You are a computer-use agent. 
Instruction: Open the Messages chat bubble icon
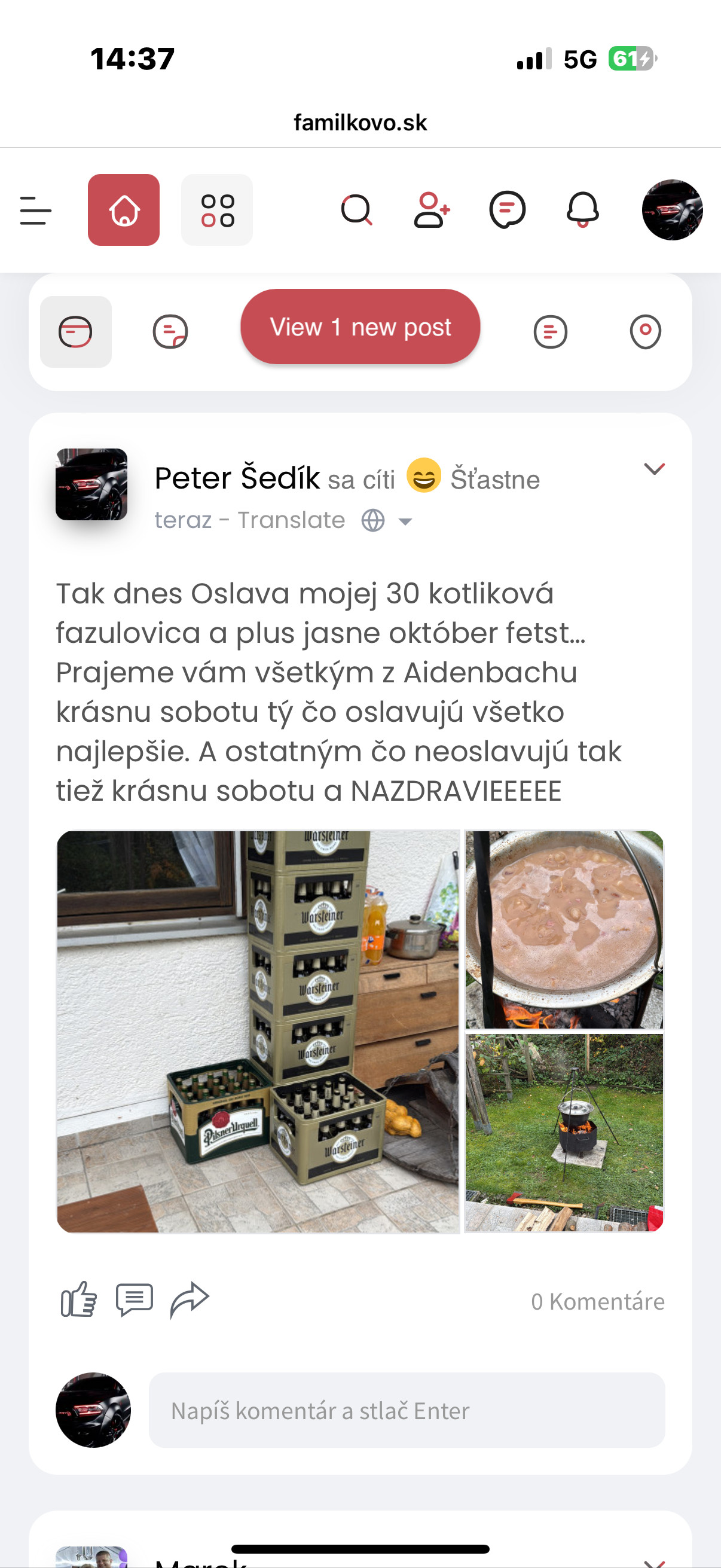click(x=507, y=210)
